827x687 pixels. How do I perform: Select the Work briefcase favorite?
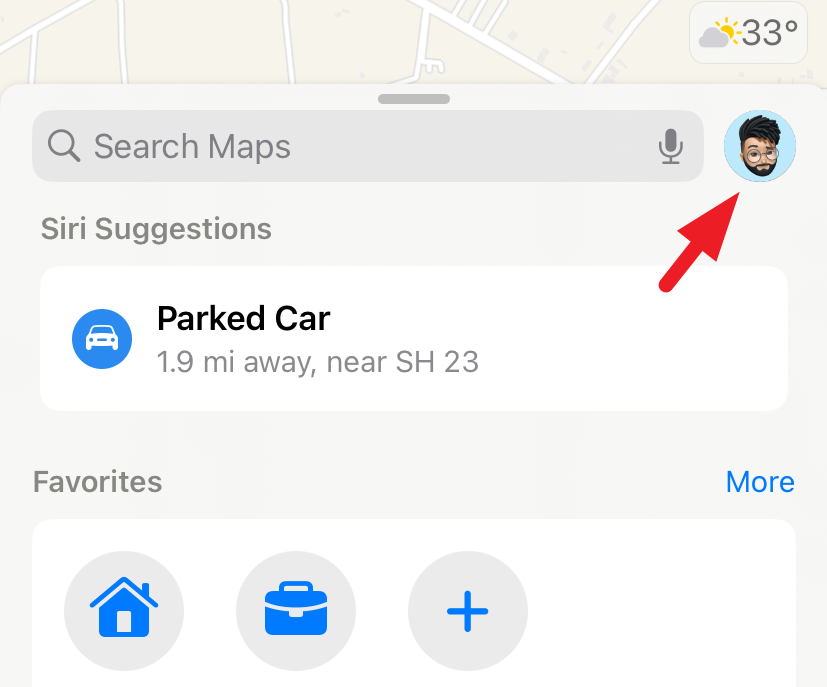click(296, 610)
